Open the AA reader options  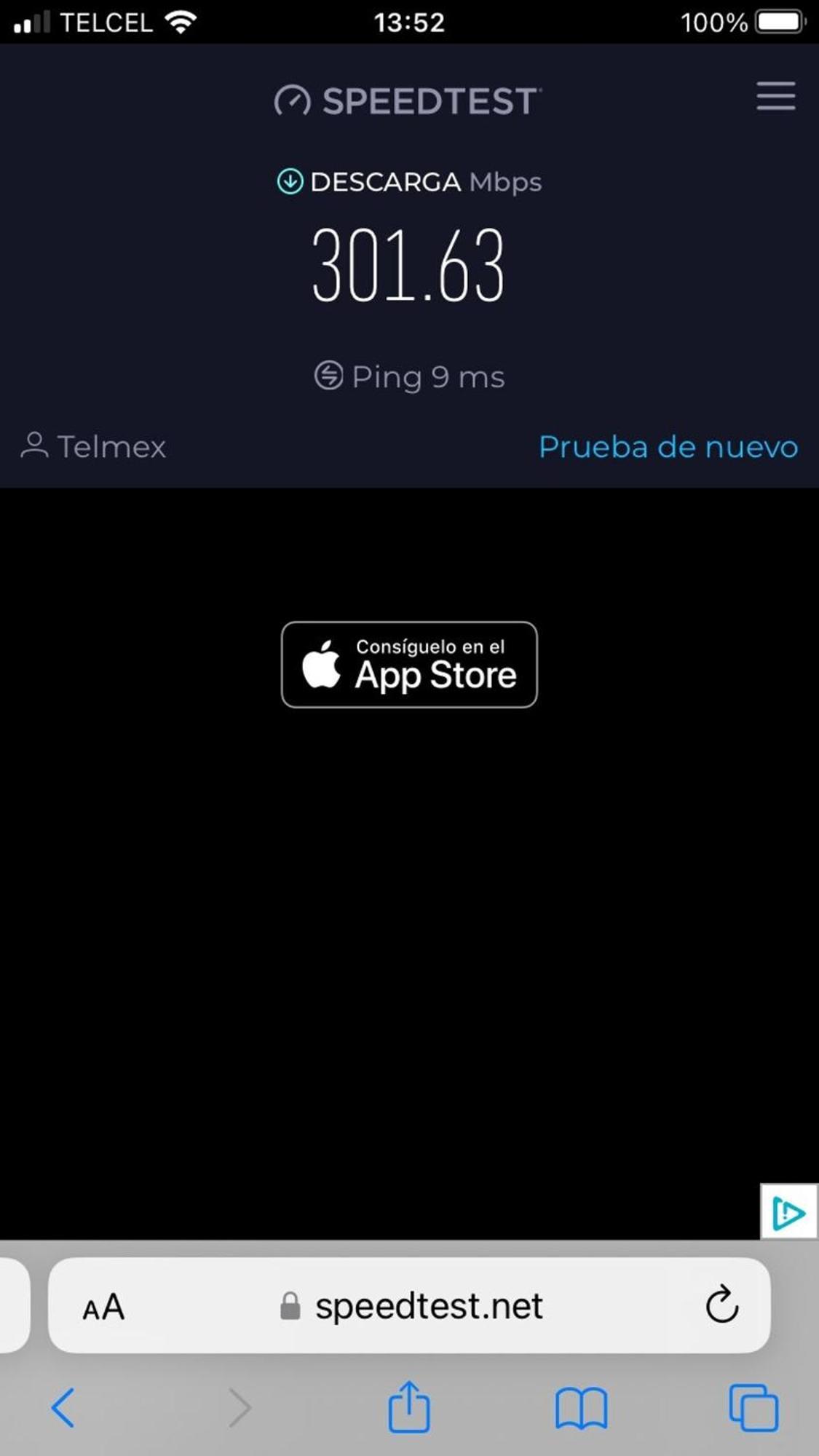point(103,1307)
